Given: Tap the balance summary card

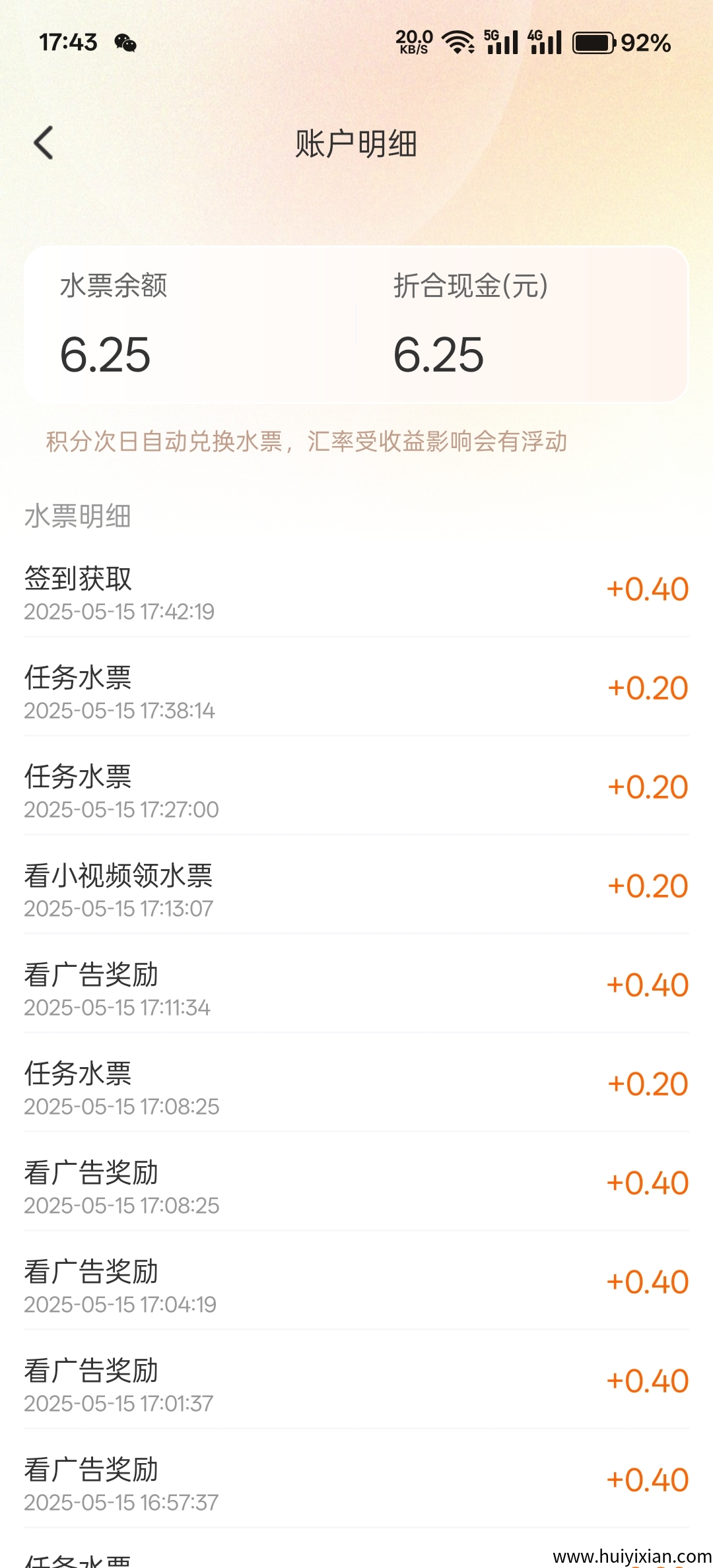Looking at the screenshot, I should click(356, 323).
